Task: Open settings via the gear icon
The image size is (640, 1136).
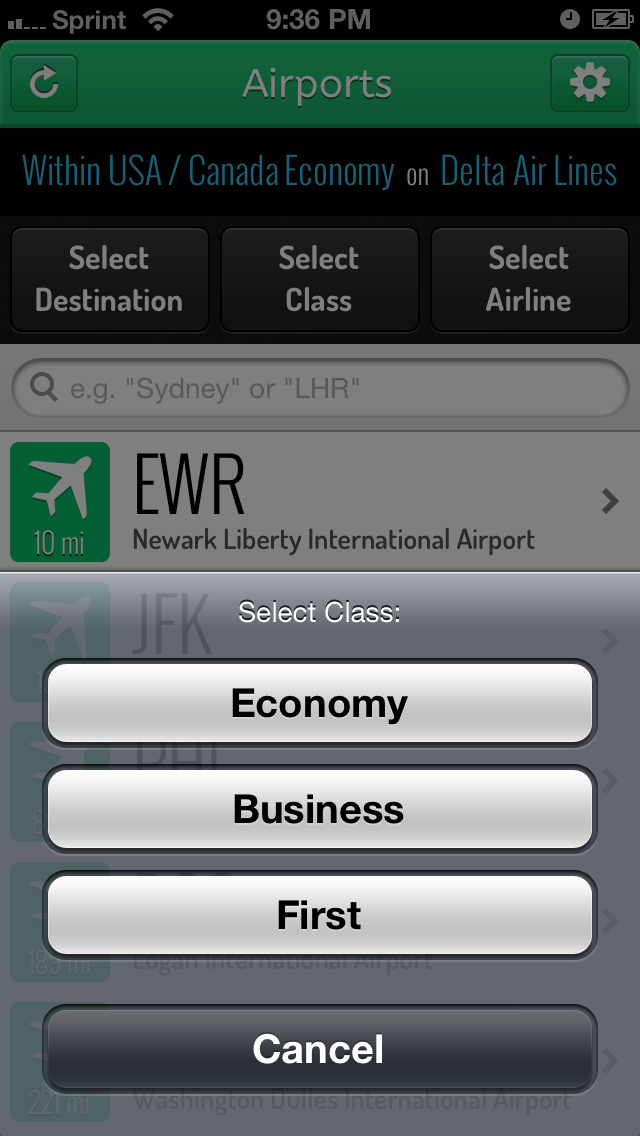Action: [589, 83]
